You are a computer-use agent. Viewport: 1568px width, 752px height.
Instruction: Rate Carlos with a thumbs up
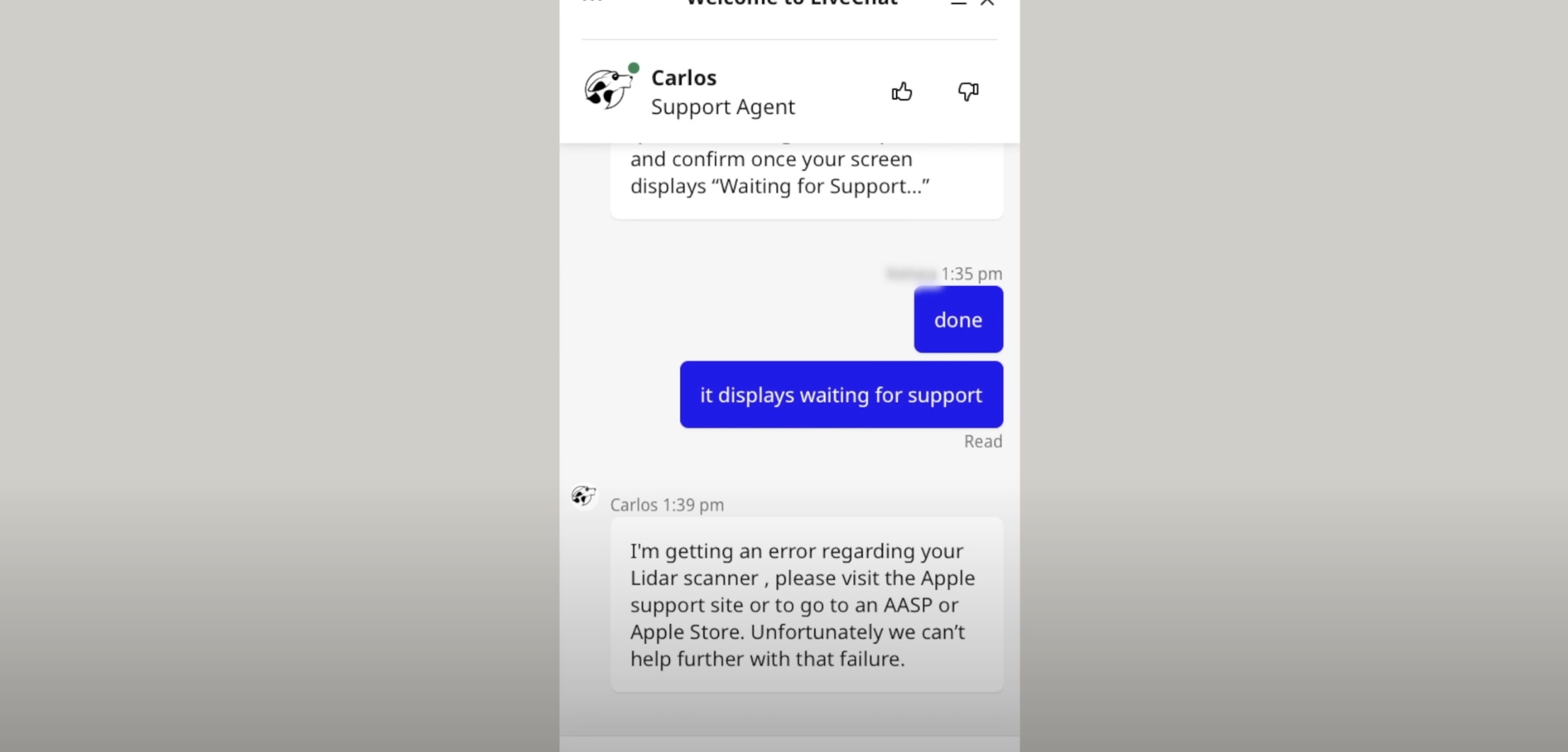coord(902,92)
